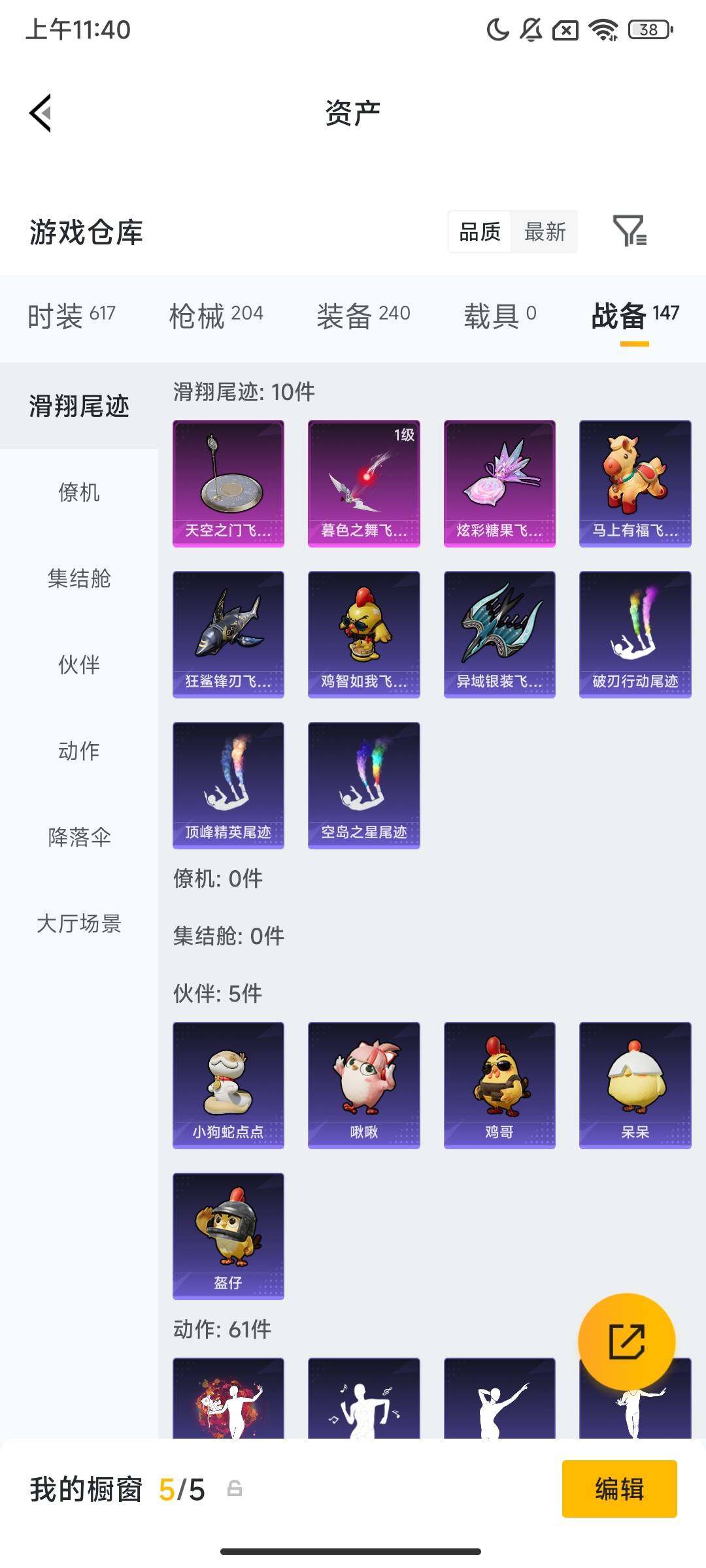Screen dimensions: 706x1568
Task: View the 空岛之星尾迹 thumbnail
Action: tap(364, 784)
